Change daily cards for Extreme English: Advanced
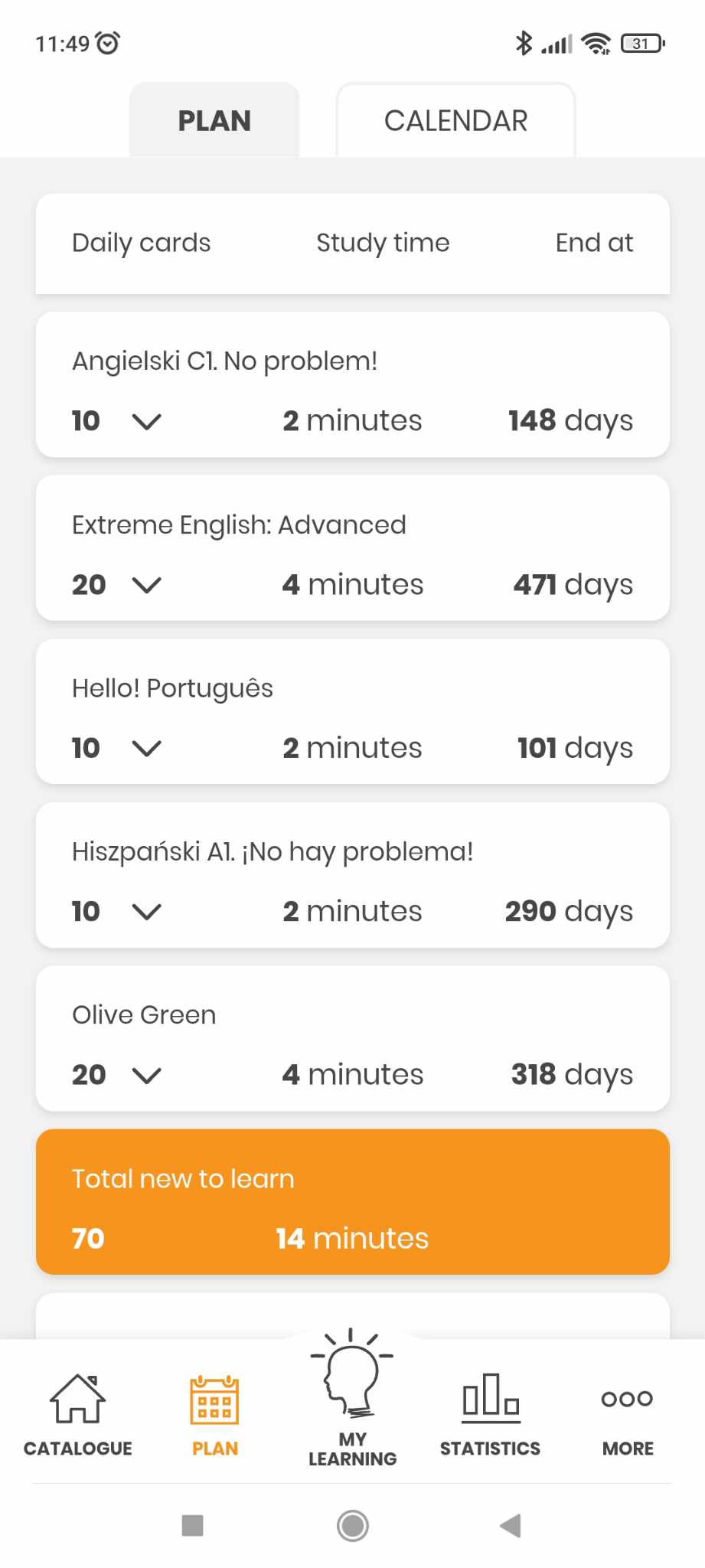Screen dimensions: 705x1568 (x=146, y=585)
